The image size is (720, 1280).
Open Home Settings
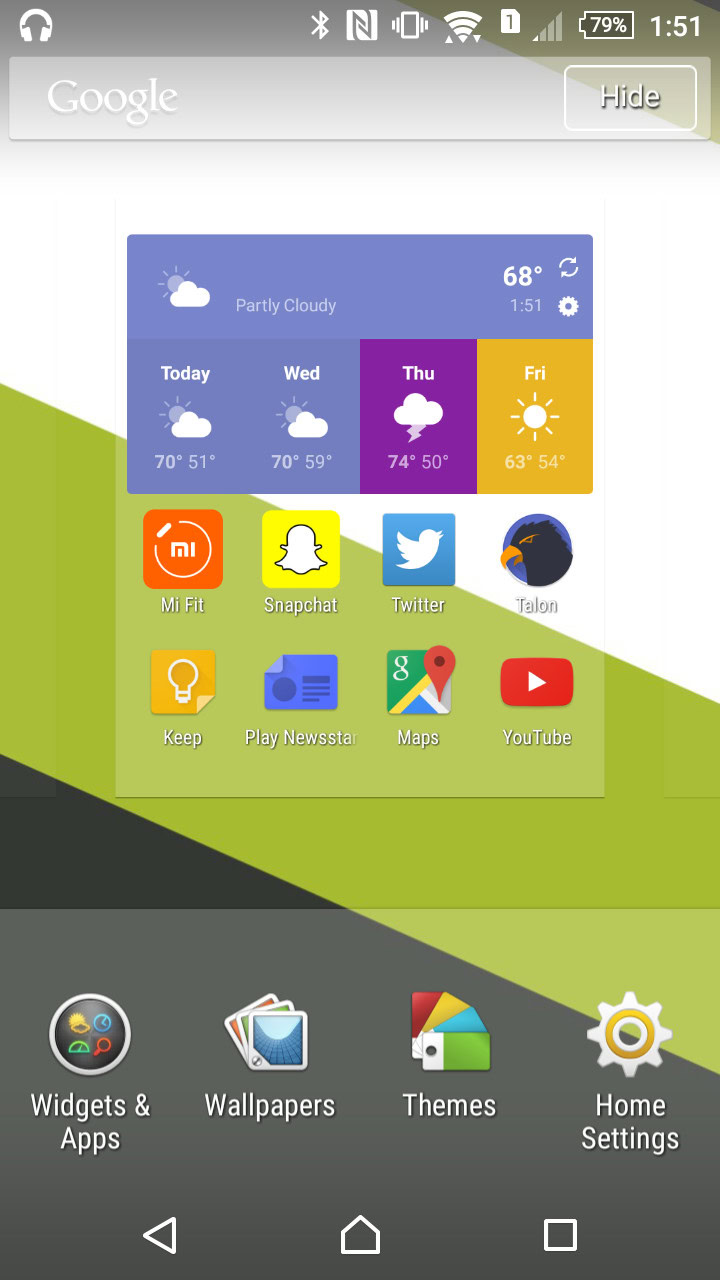coord(629,1070)
